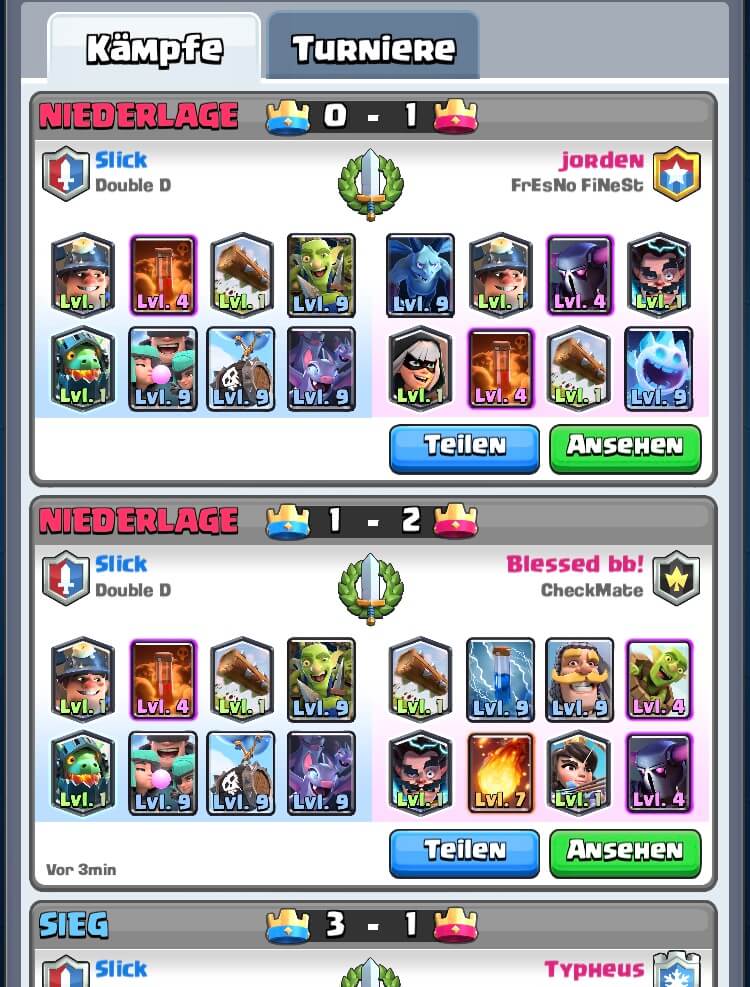Select the Kämpfe tab
This screenshot has width=750, height=987.
point(154,48)
